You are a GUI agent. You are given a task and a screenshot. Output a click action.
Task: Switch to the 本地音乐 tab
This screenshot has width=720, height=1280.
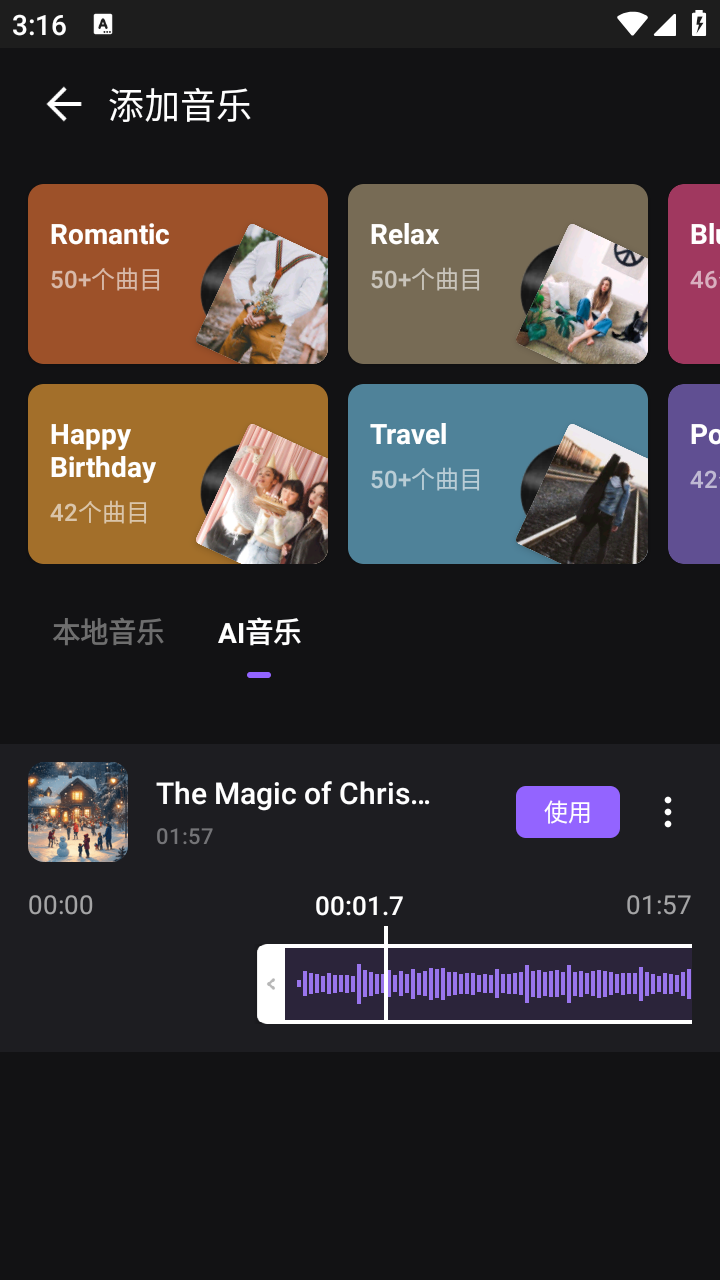109,632
